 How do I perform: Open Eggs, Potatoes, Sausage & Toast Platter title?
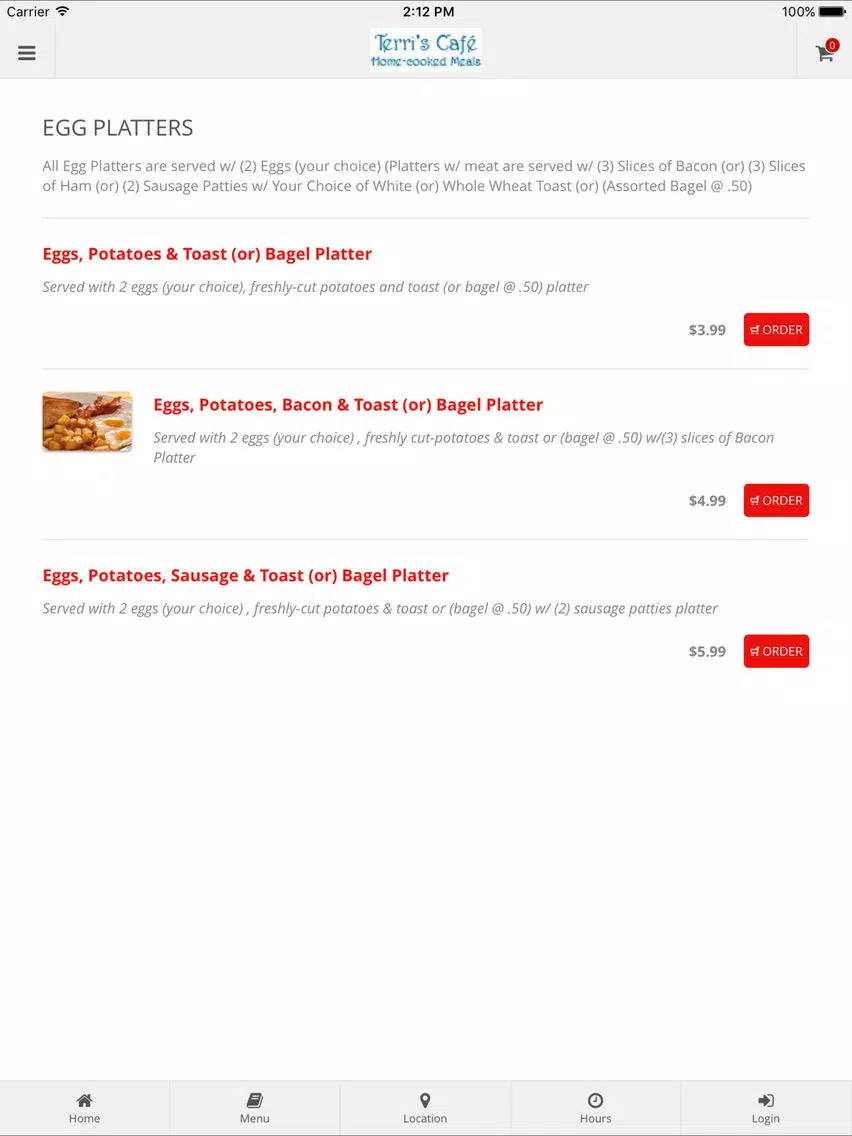click(x=246, y=576)
